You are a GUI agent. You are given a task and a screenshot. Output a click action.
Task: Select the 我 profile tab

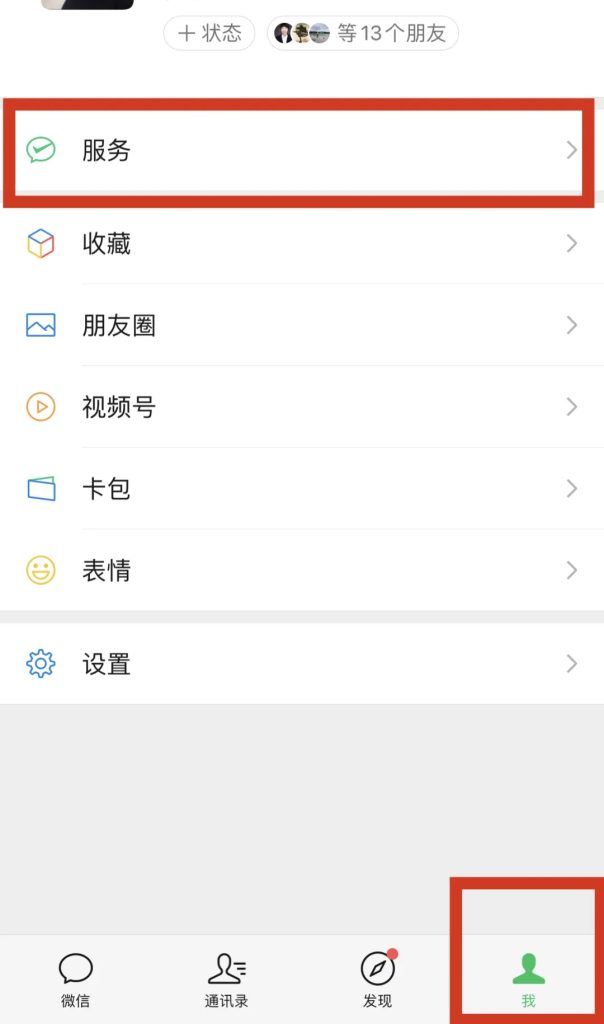click(x=528, y=980)
